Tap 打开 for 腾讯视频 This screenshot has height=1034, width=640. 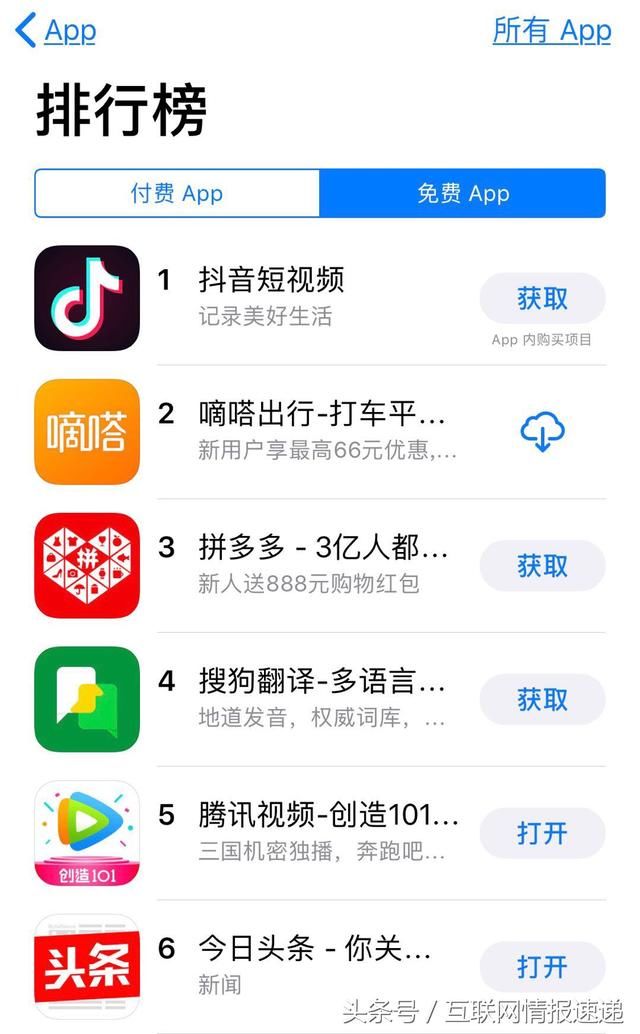click(542, 833)
